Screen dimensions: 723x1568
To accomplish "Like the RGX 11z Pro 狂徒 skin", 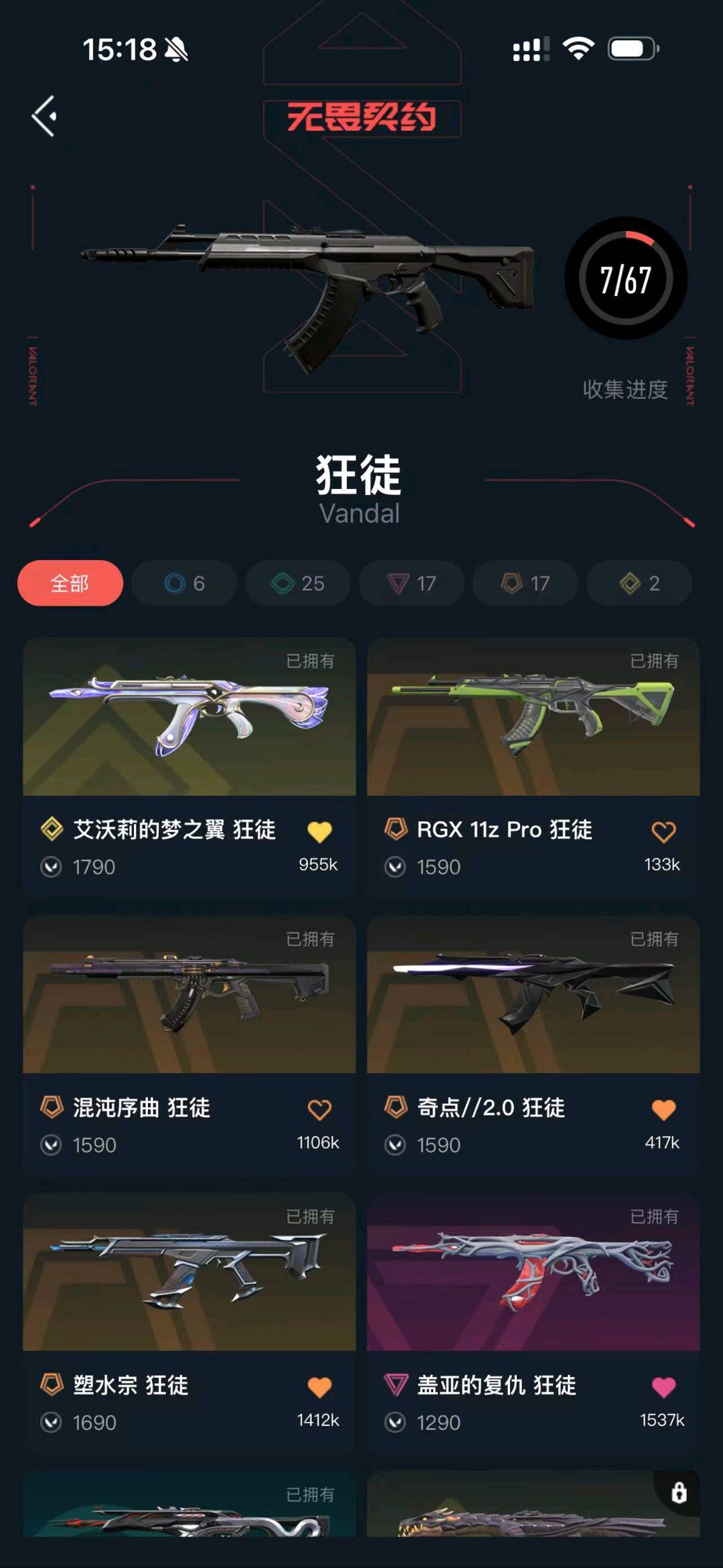I will pyautogui.click(x=663, y=832).
